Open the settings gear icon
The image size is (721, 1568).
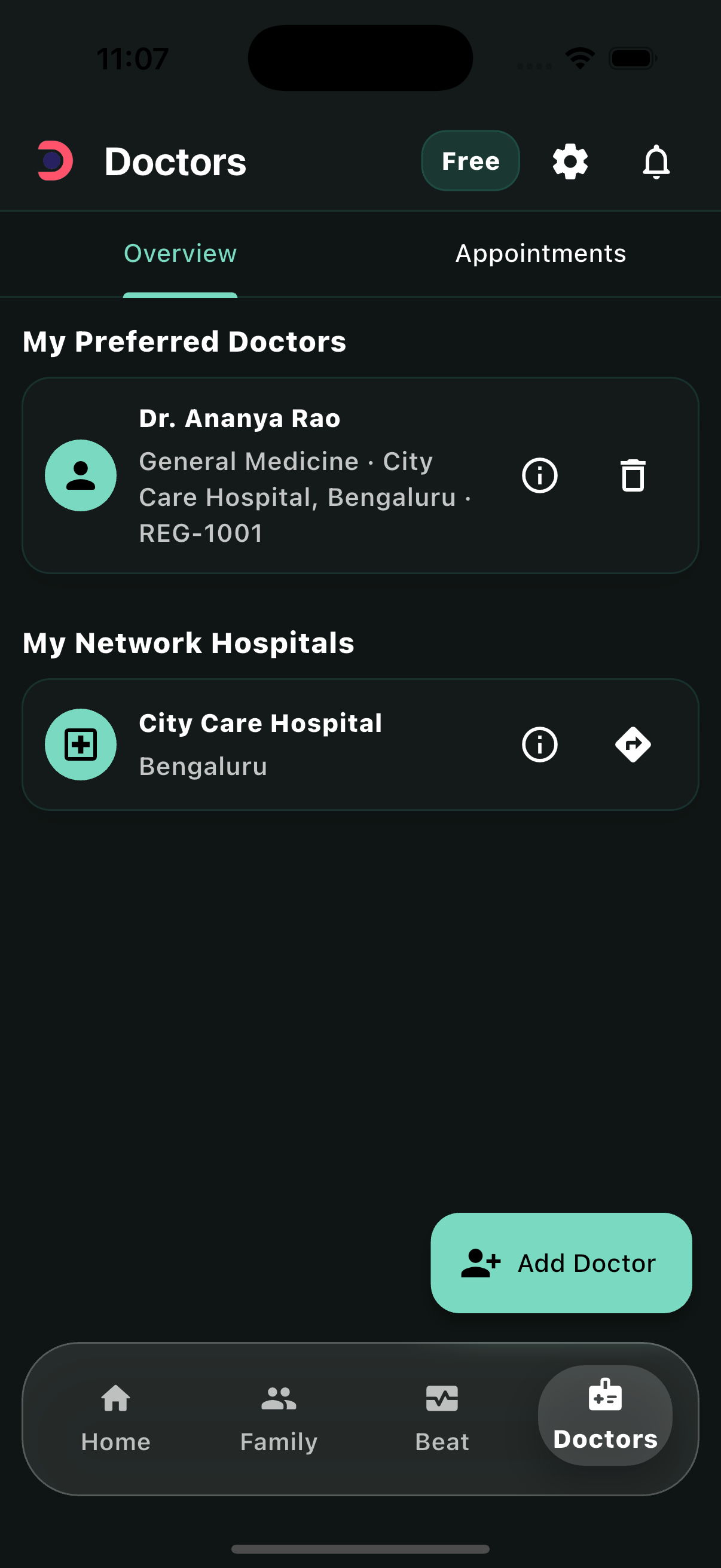coord(570,161)
